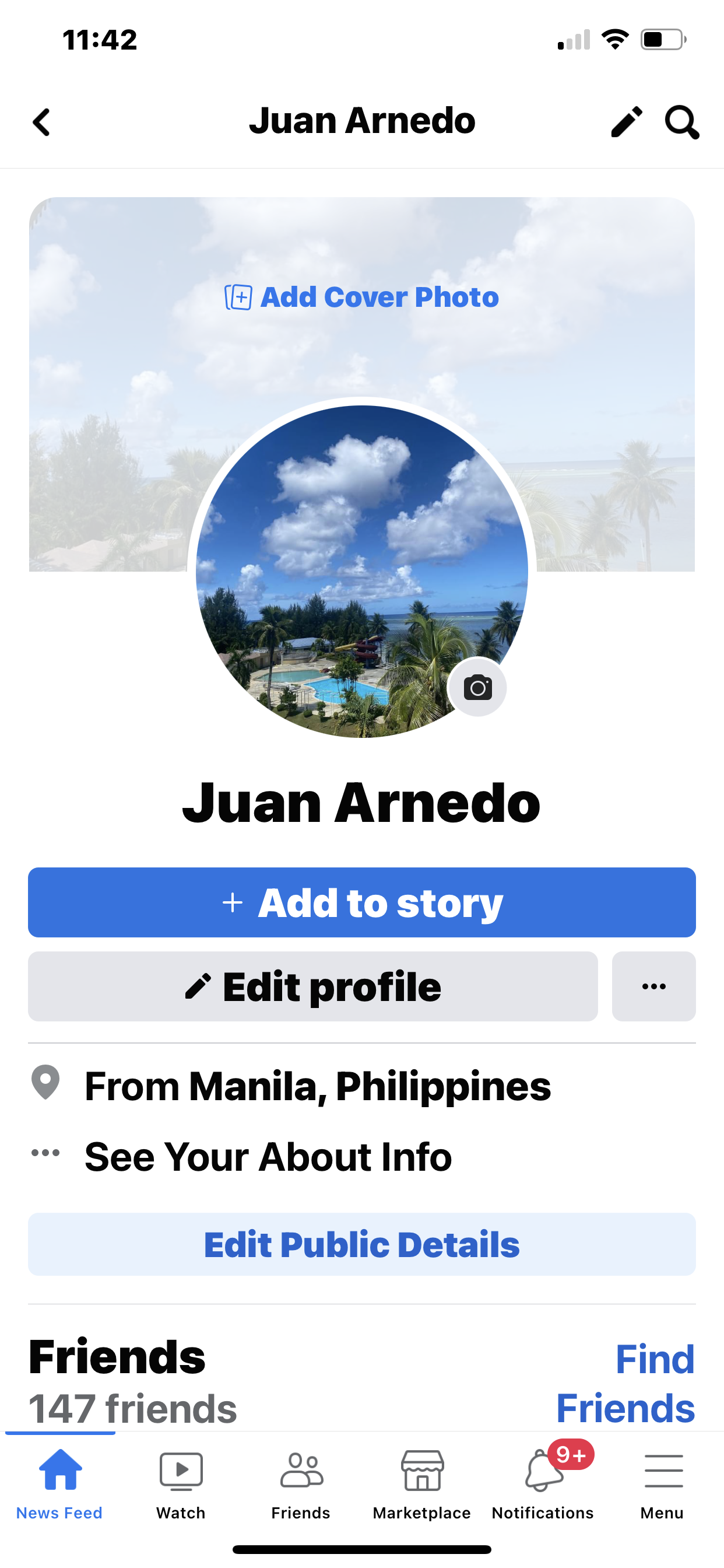Add a cover photo

pyautogui.click(x=362, y=297)
